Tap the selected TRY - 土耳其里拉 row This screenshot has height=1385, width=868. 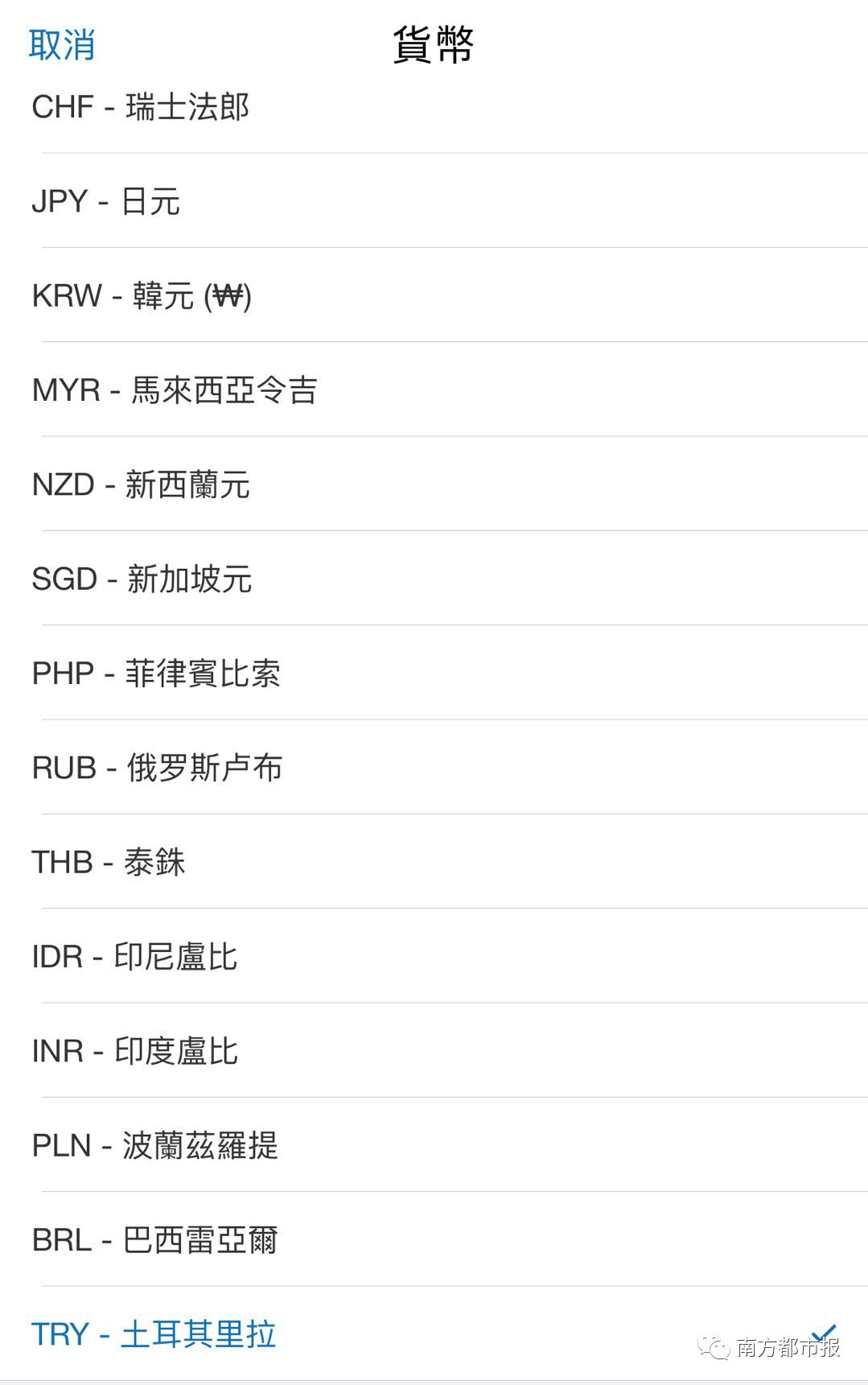pos(154,1334)
